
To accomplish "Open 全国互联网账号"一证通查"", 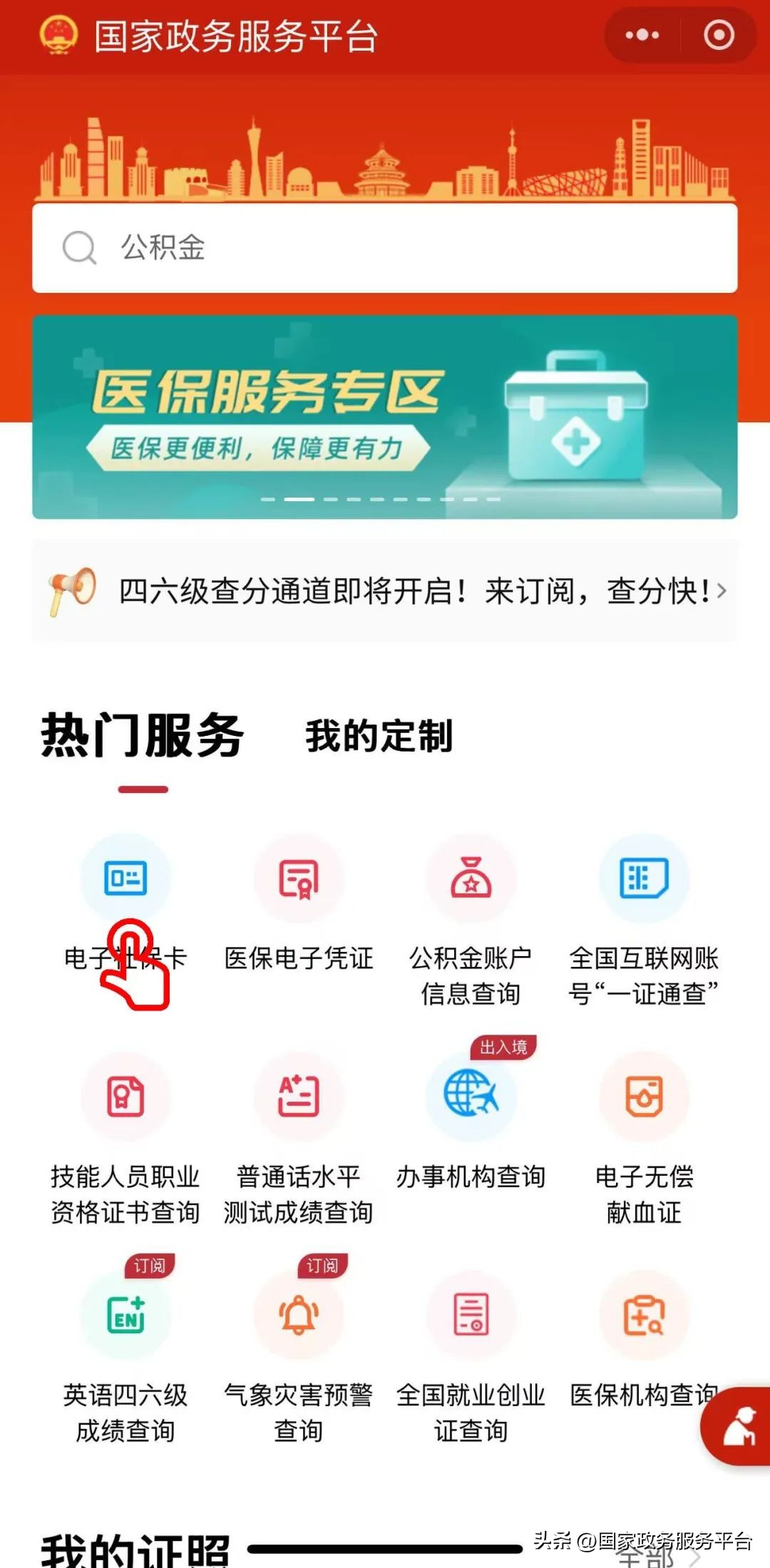I will [x=644, y=921].
